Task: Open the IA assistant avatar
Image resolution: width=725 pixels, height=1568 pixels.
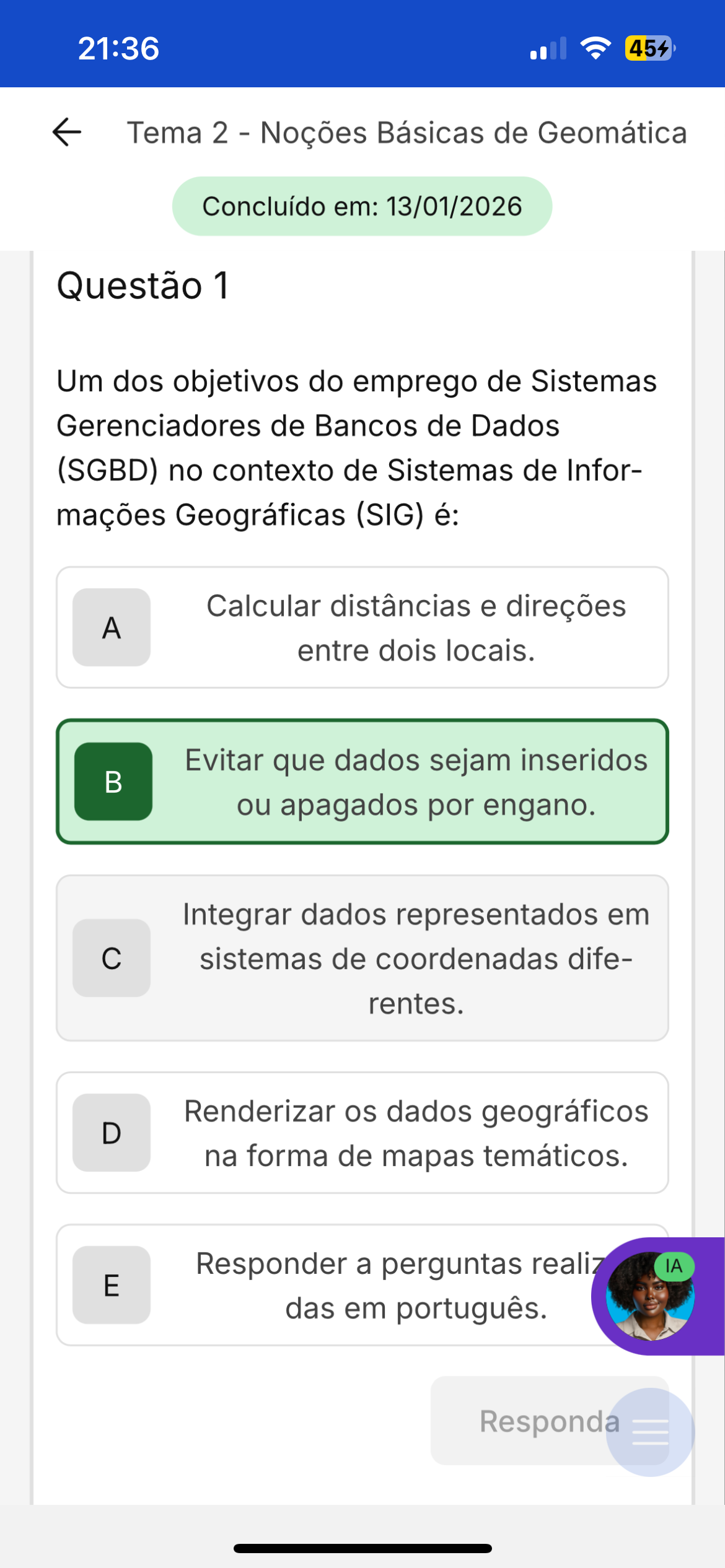Action: (651, 1296)
